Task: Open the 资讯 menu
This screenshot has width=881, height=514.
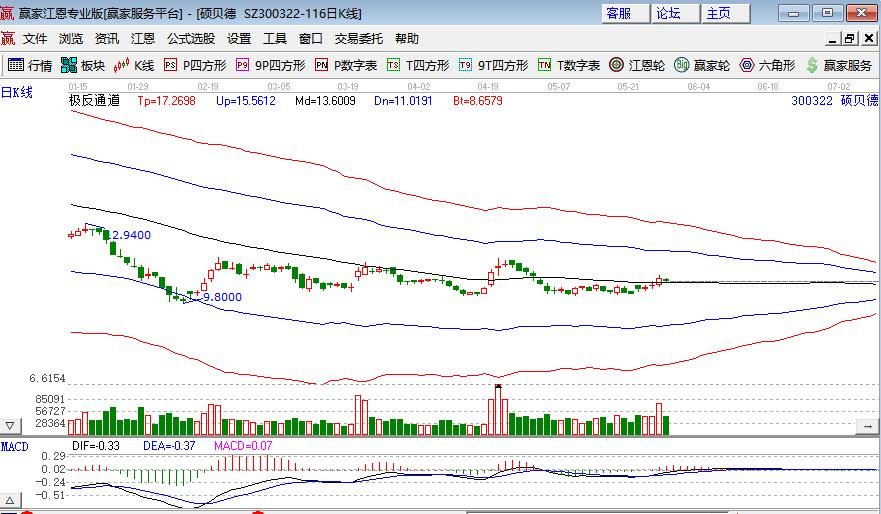Action: [107, 39]
